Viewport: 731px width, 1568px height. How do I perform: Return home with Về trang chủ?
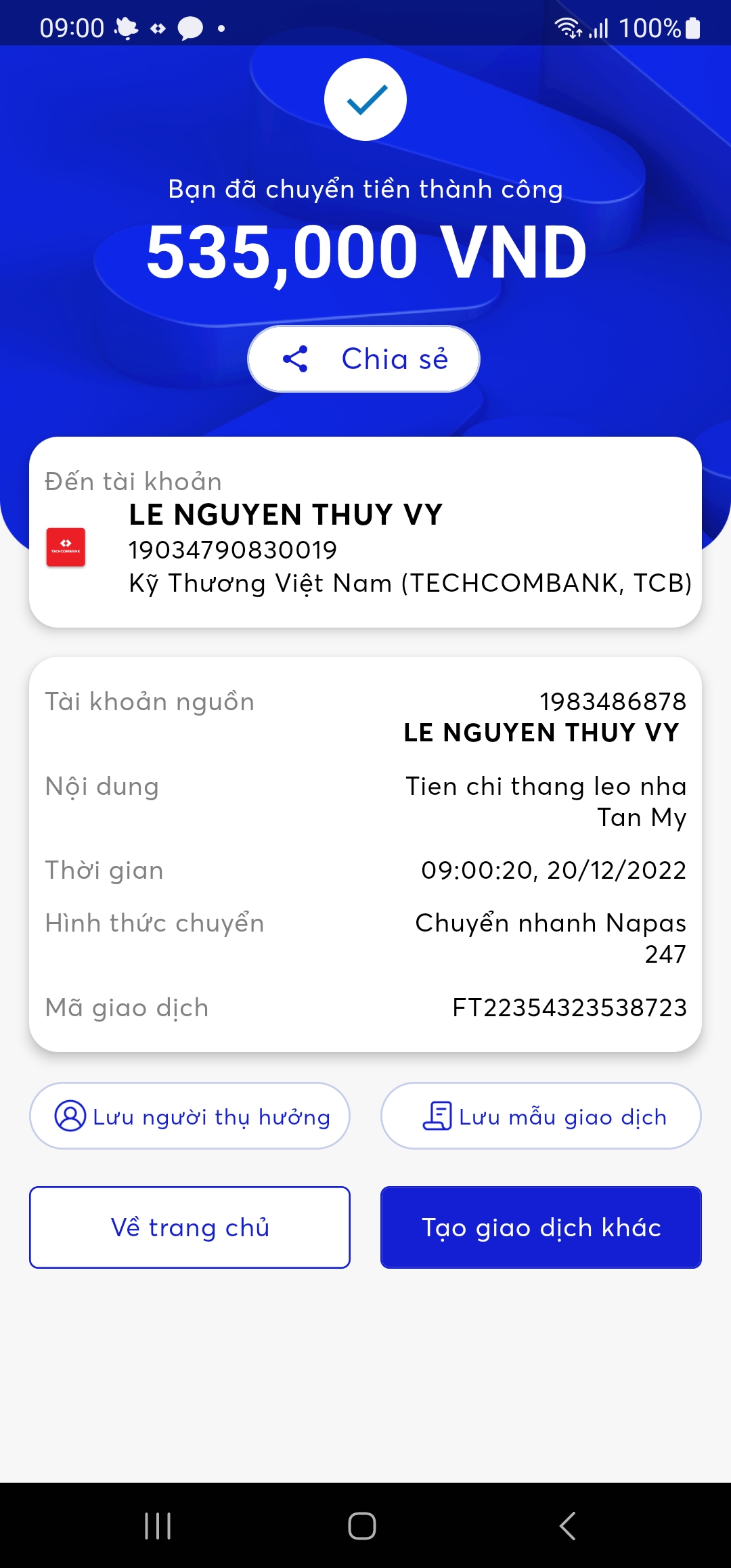click(x=190, y=1227)
